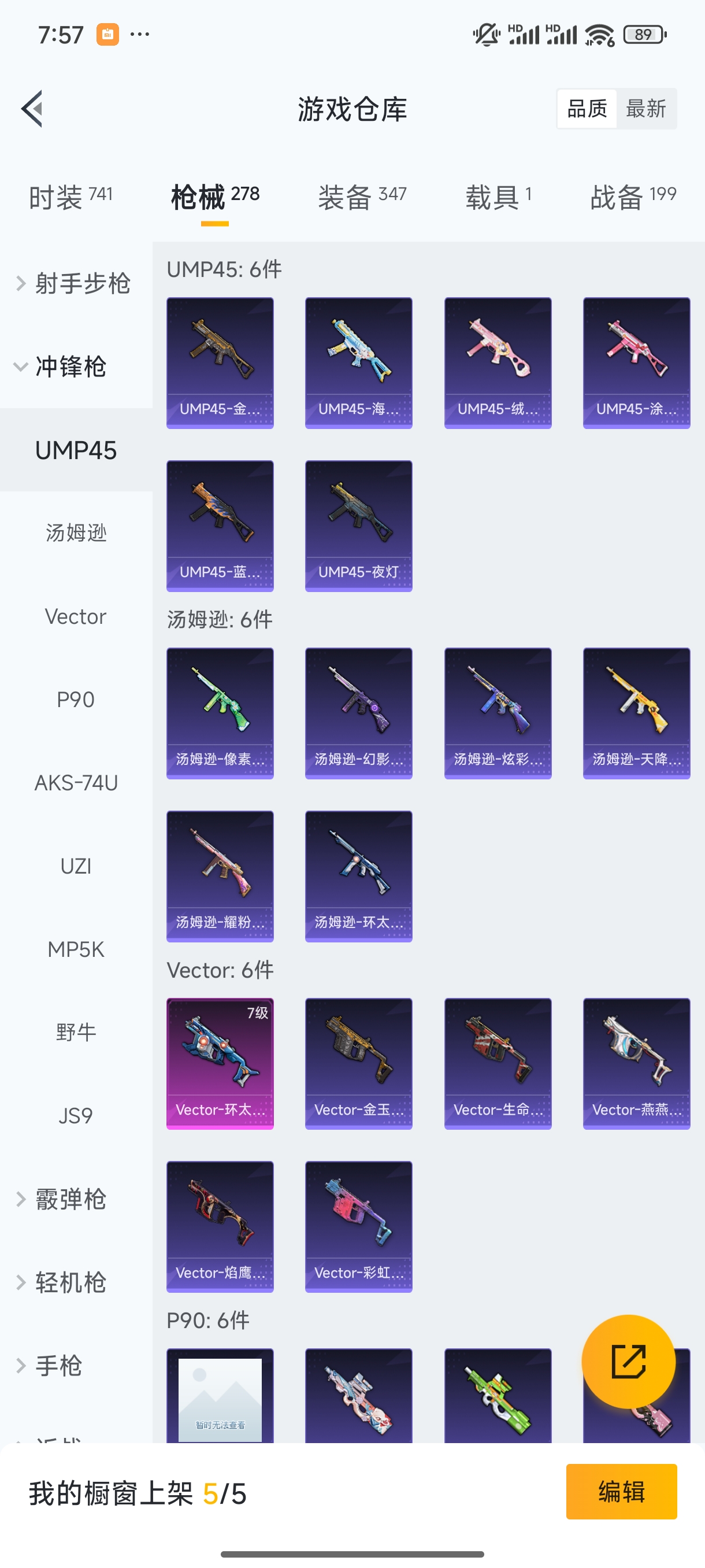
Task: Switch to the 时装 tab
Action: 70,197
